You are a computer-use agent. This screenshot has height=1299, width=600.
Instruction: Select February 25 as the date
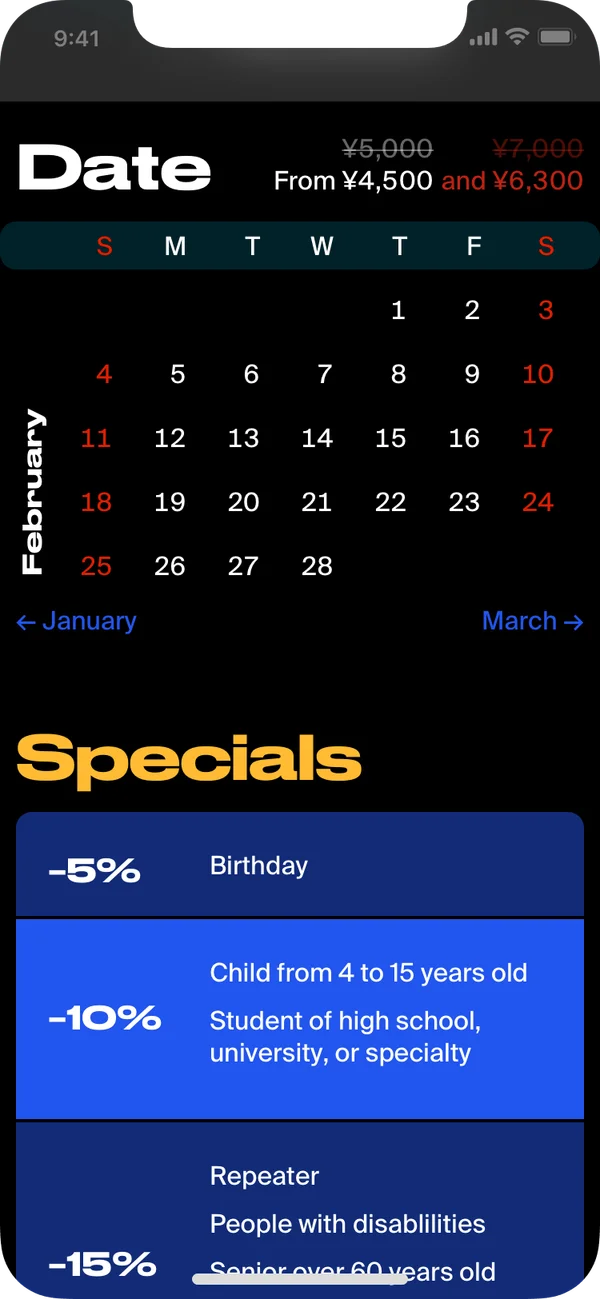tap(96, 566)
